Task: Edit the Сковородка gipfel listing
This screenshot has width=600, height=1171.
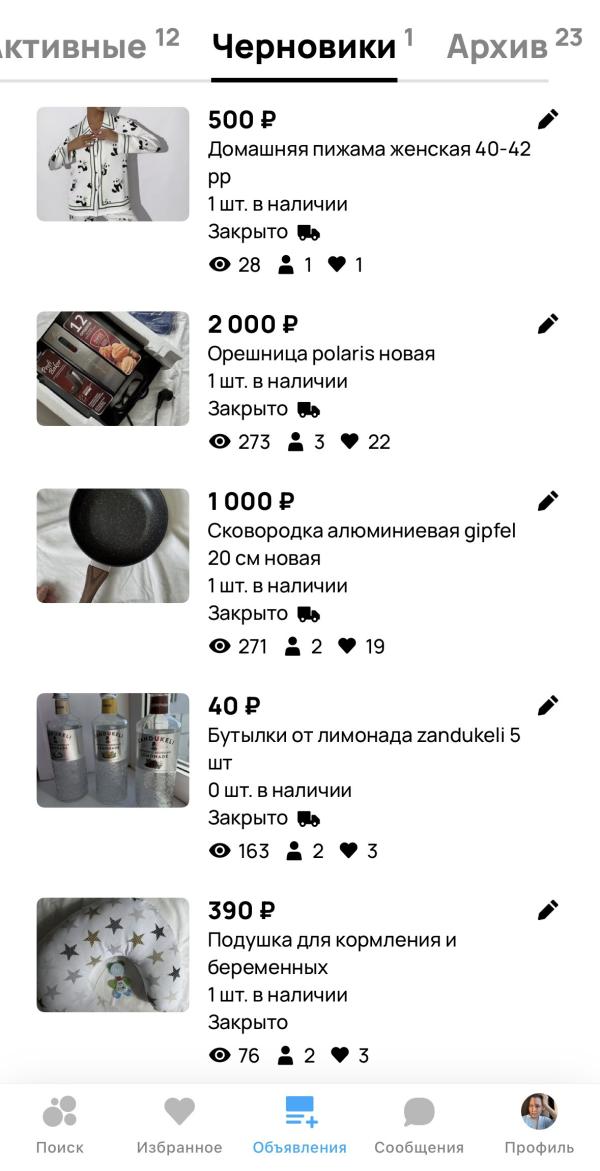Action: pyautogui.click(x=547, y=501)
